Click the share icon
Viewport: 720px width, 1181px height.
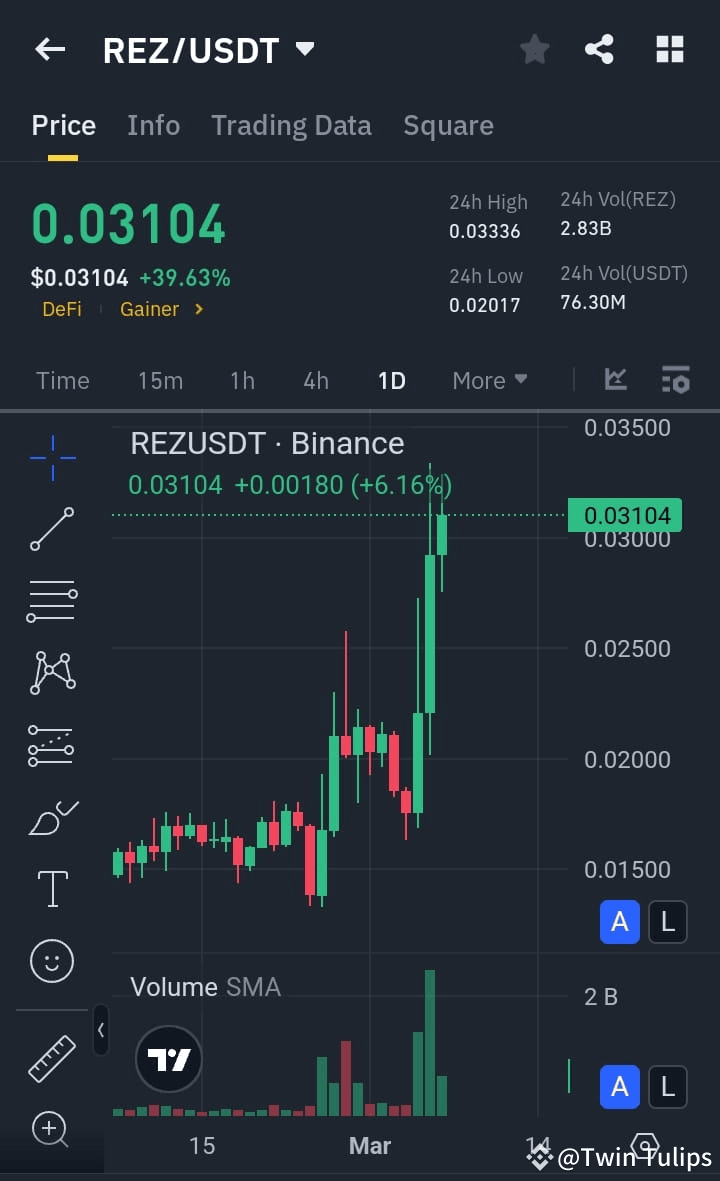click(x=599, y=48)
